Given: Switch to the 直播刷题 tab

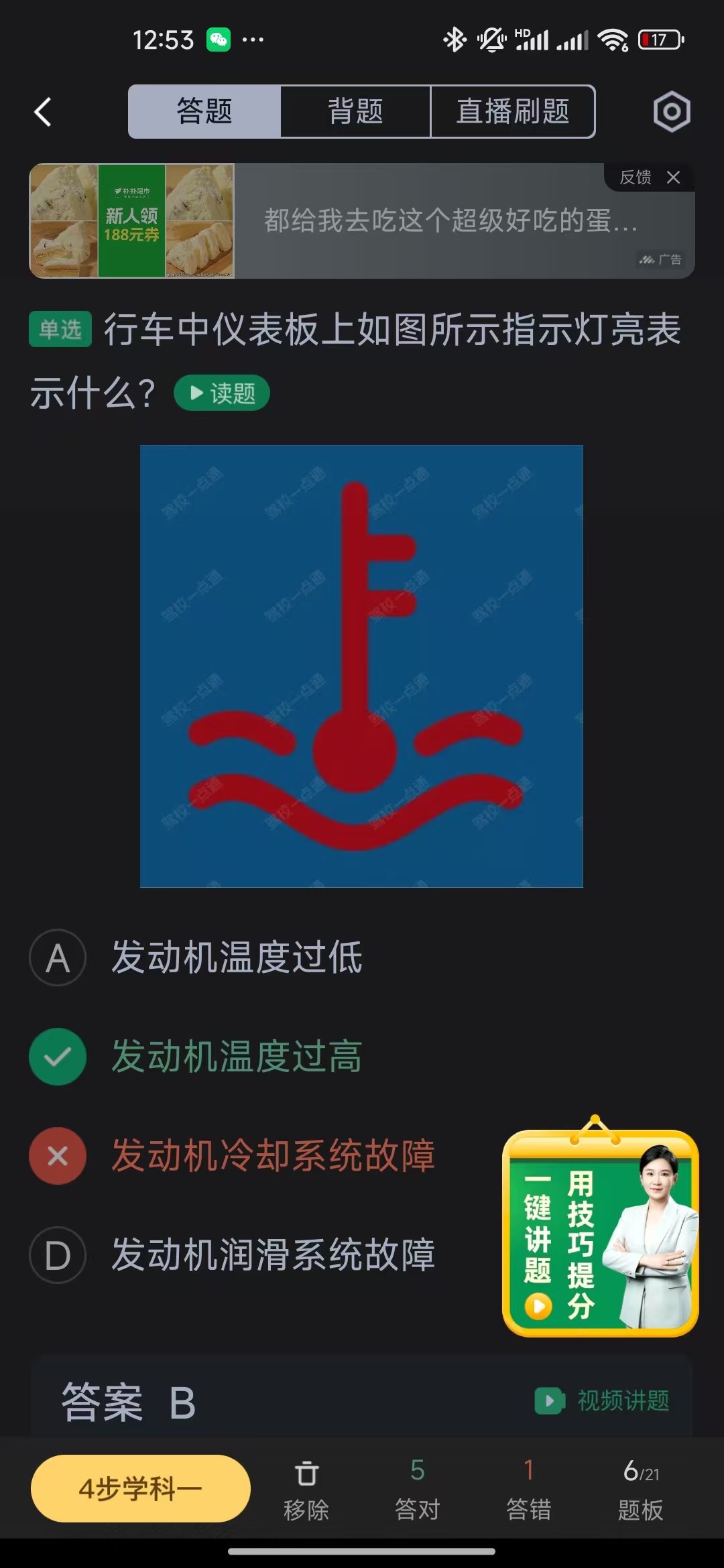Looking at the screenshot, I should [x=512, y=111].
